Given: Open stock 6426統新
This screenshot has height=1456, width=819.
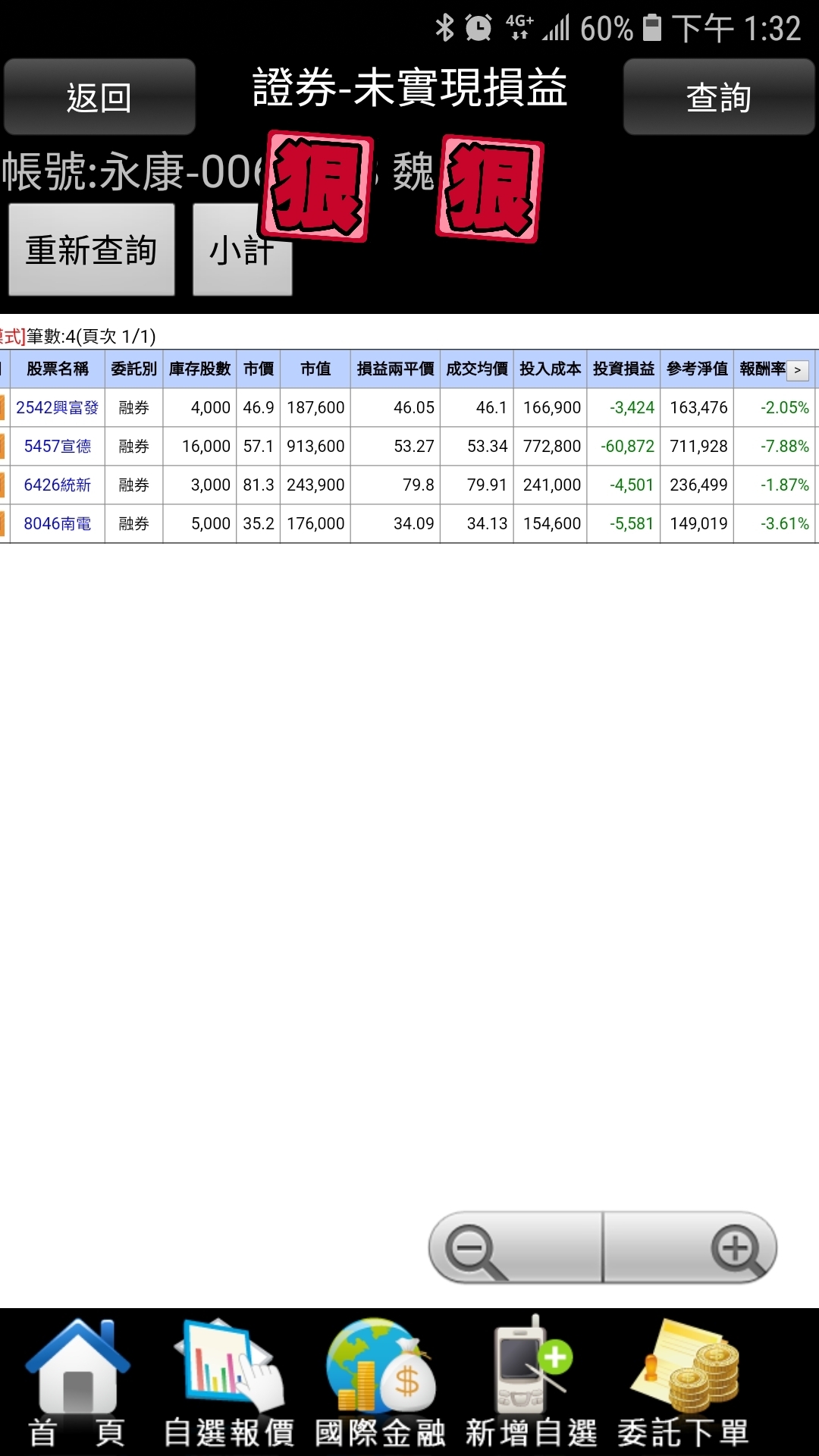Looking at the screenshot, I should click(x=58, y=485).
